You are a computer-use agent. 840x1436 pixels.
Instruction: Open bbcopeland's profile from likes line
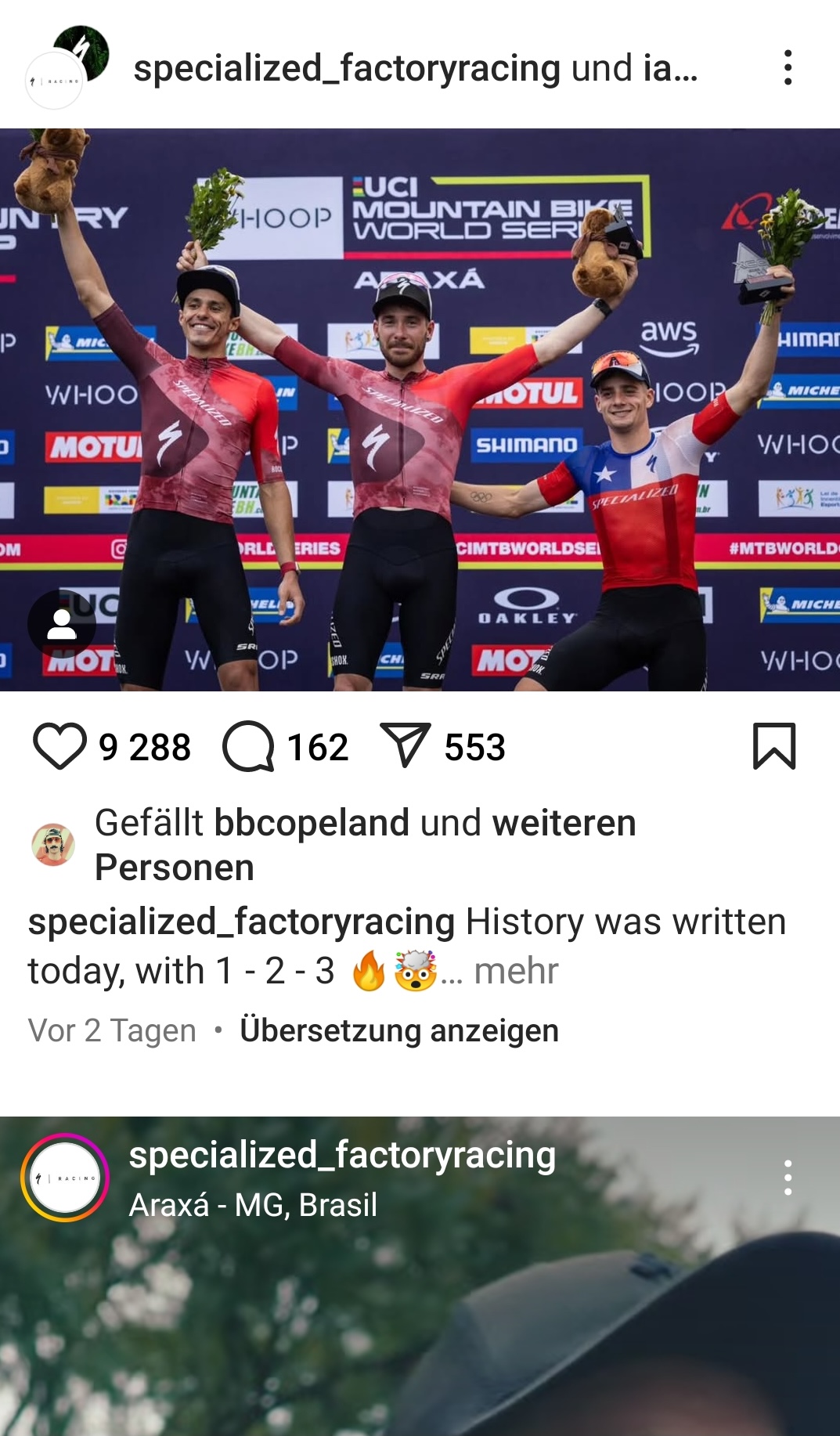[312, 823]
